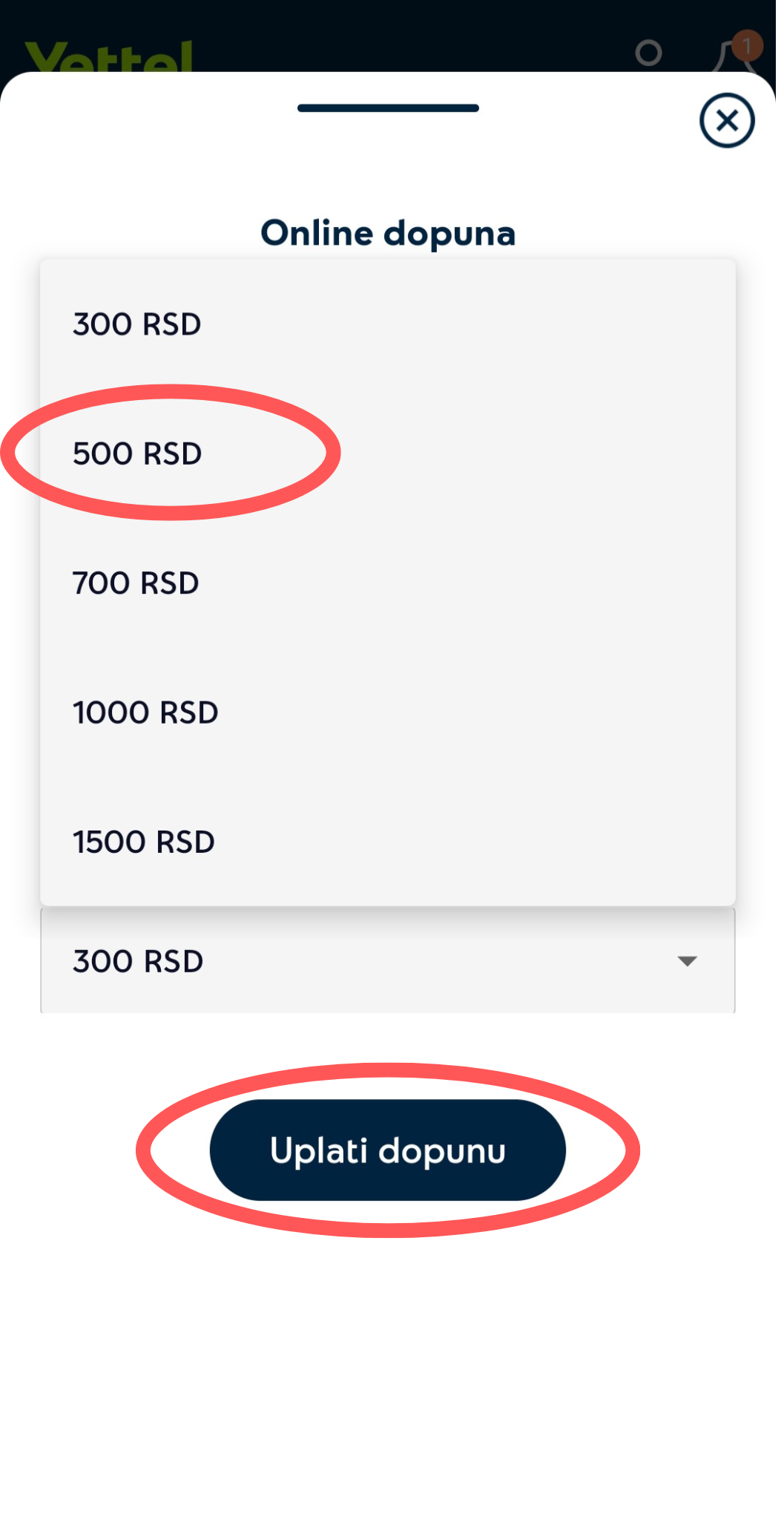Choose the 1500 RSD option
The width and height of the screenshot is (784, 1520).
pyautogui.click(x=144, y=842)
